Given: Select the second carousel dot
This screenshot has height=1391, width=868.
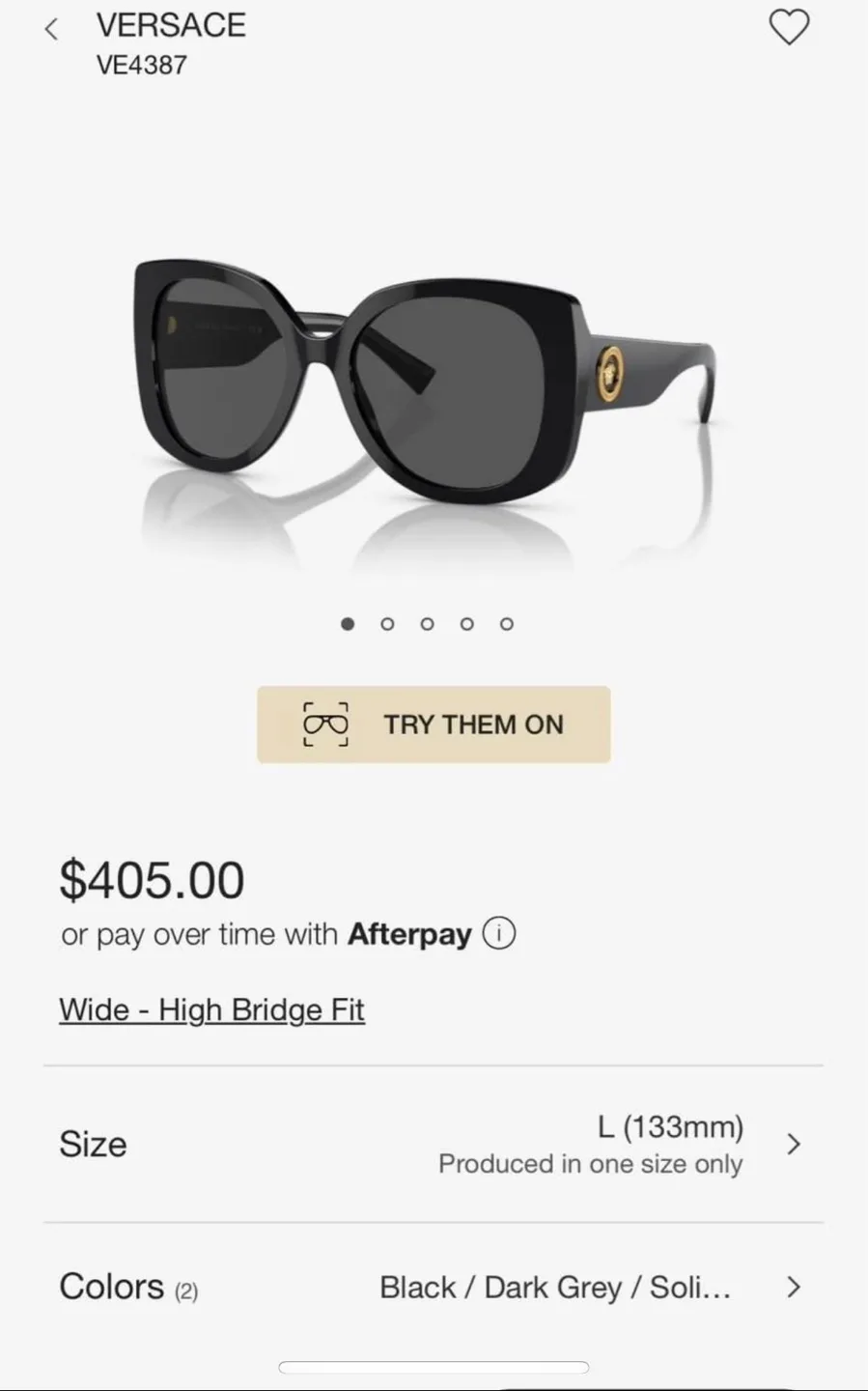Looking at the screenshot, I should click(x=387, y=624).
